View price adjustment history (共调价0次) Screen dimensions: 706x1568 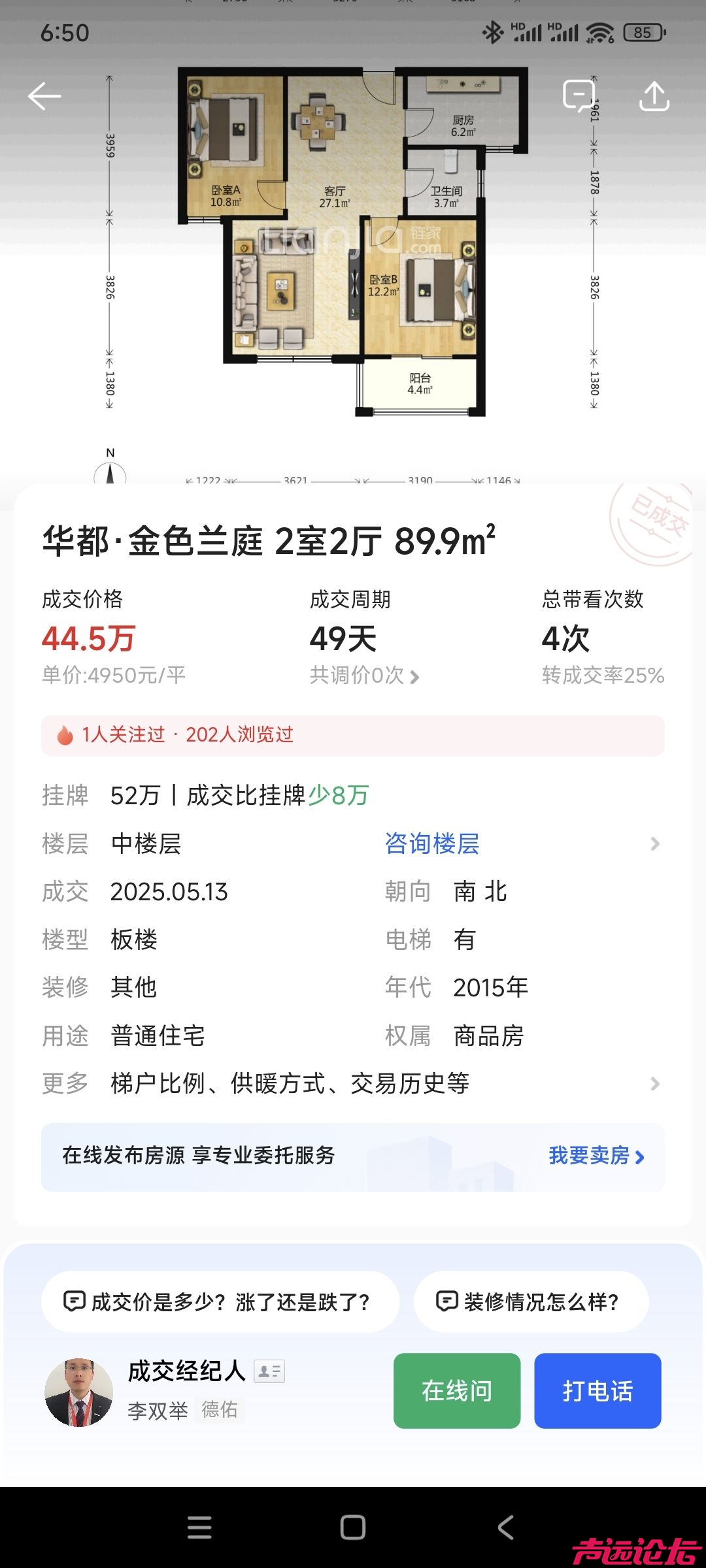click(364, 676)
